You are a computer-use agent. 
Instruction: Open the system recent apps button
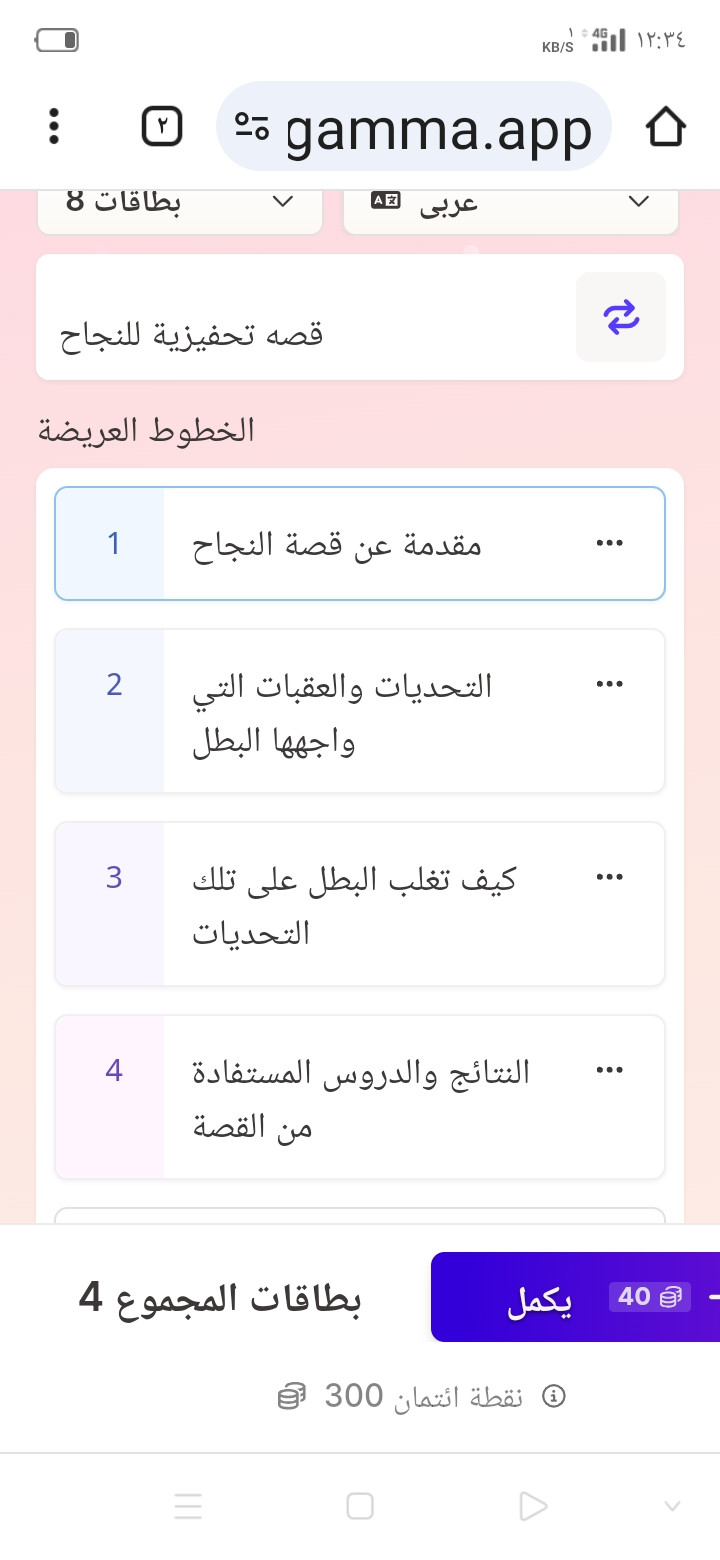pyautogui.click(x=188, y=1506)
